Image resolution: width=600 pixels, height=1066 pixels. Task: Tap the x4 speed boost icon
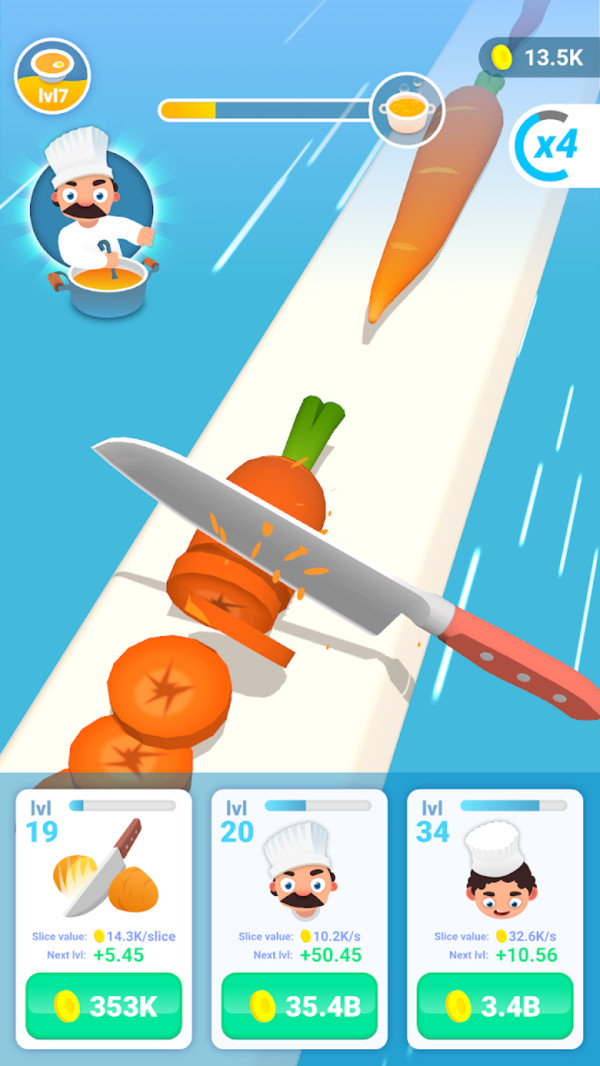[x=551, y=146]
